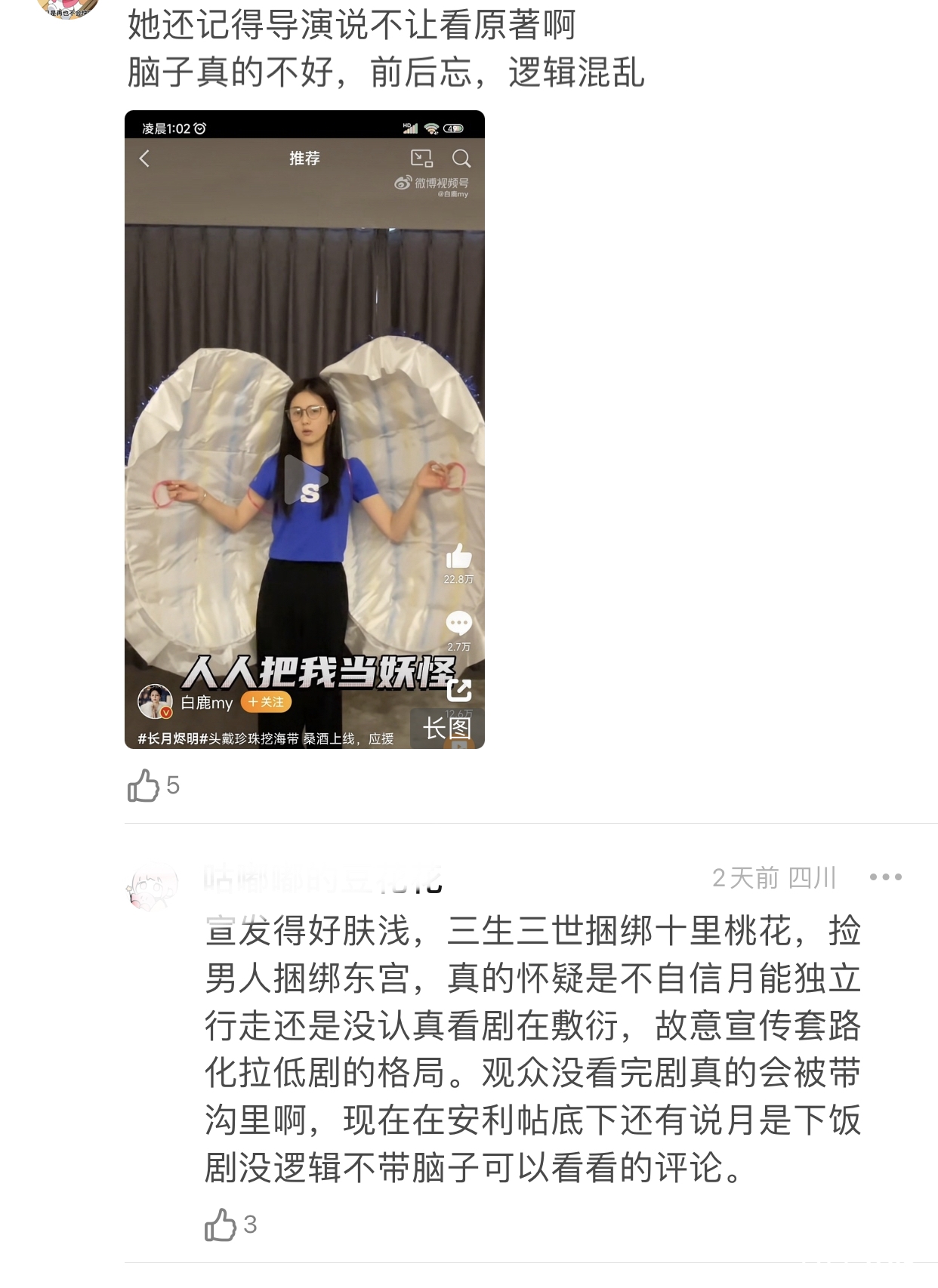Click the orange V verification badge on 白鹿my

pos(164,712)
